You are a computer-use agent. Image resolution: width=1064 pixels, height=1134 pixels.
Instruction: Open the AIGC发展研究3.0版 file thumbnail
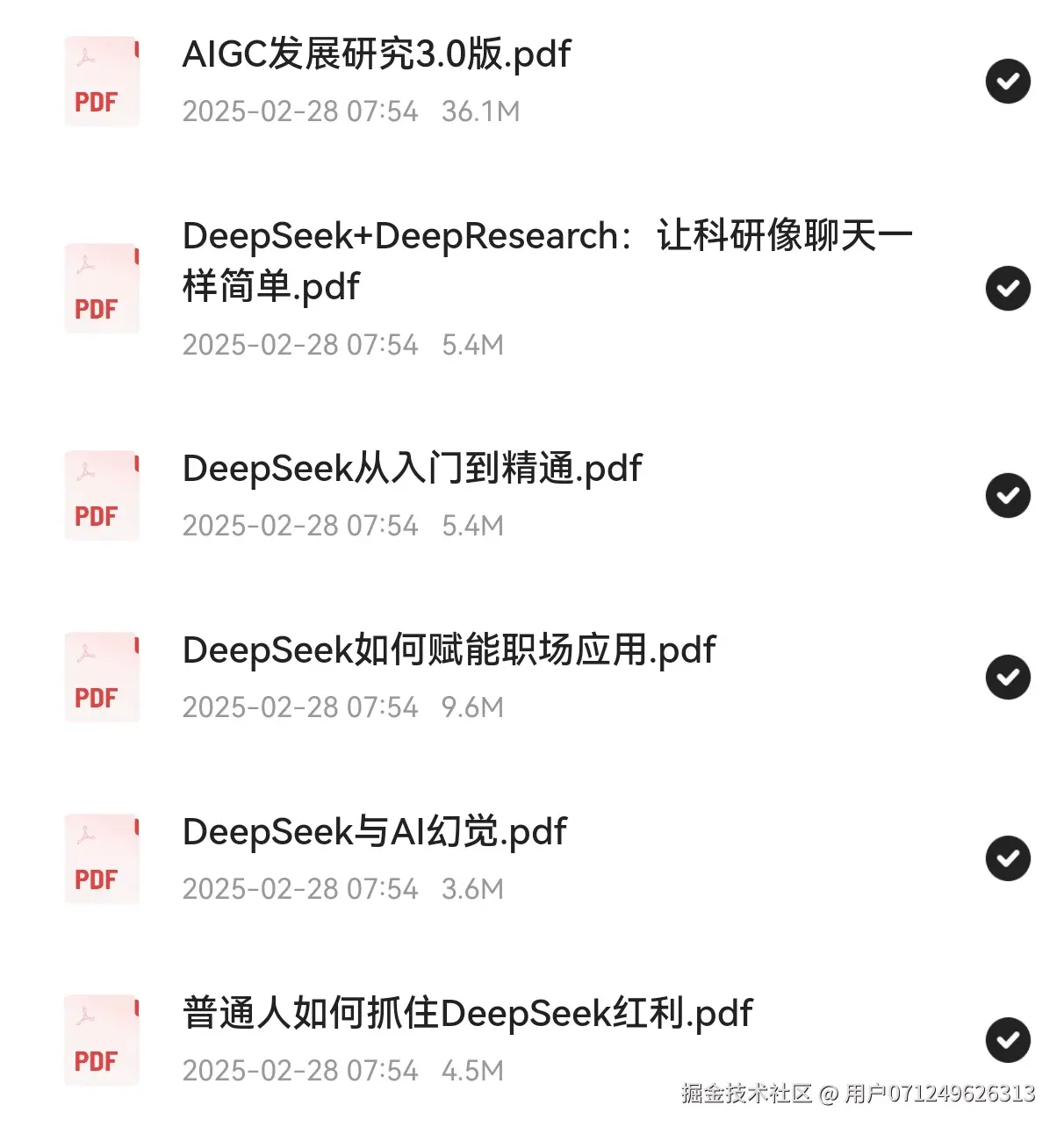tap(102, 82)
